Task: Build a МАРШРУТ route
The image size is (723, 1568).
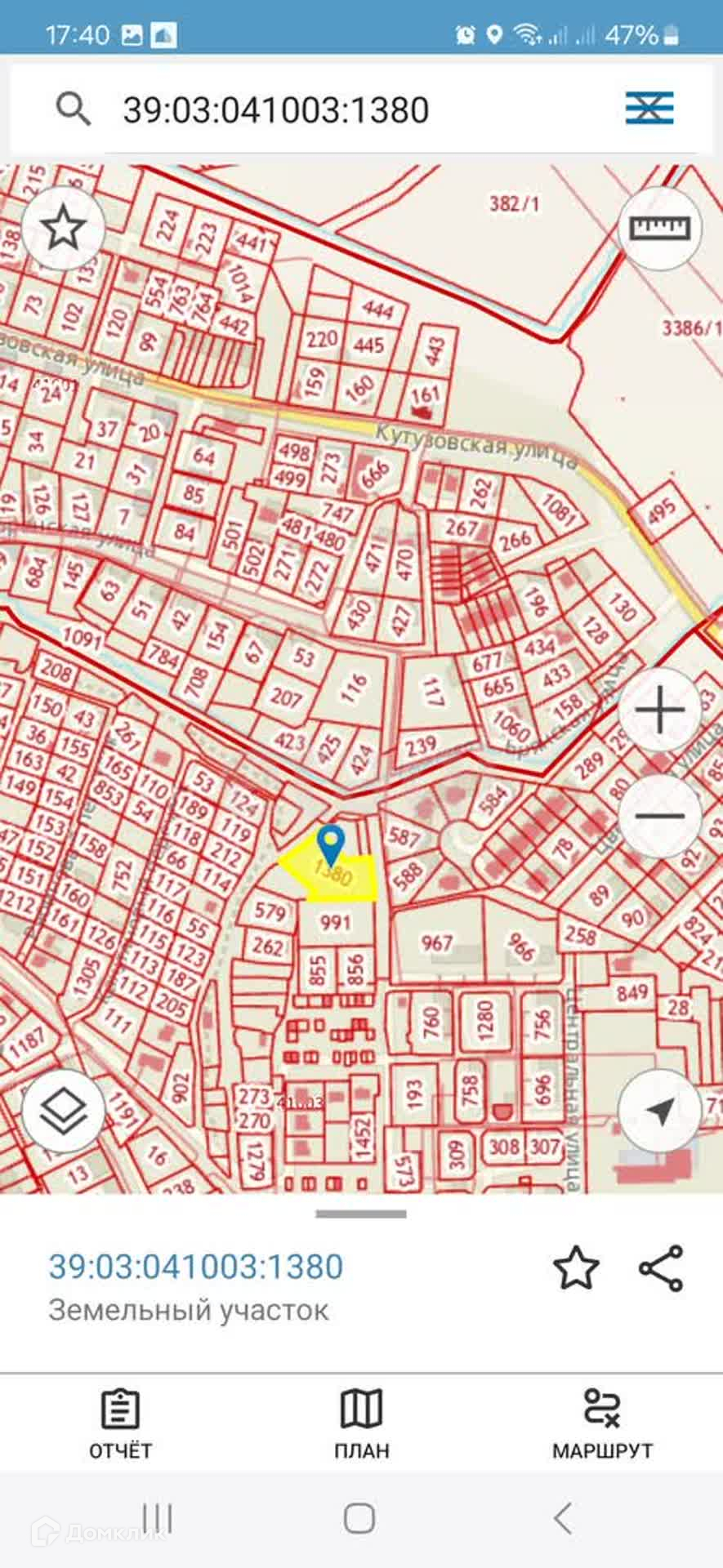Action: [x=602, y=1424]
